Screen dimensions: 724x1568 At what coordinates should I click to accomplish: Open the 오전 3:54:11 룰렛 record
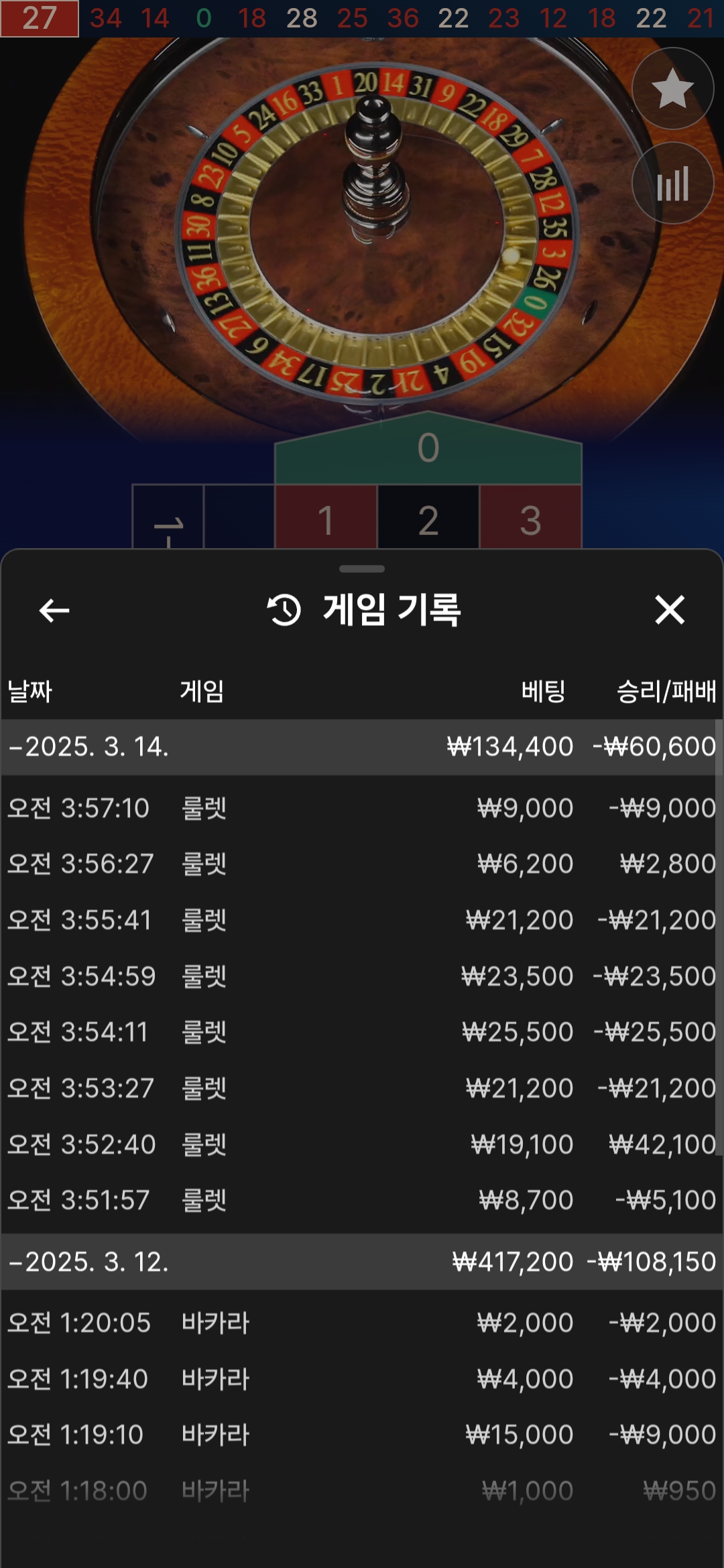[x=362, y=1032]
